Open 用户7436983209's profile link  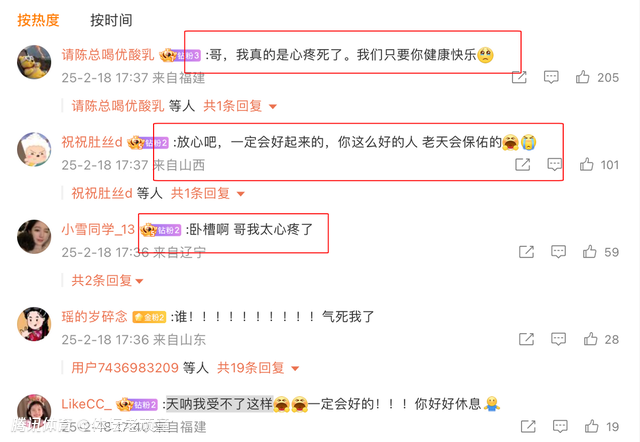pyautogui.click(x=125, y=367)
